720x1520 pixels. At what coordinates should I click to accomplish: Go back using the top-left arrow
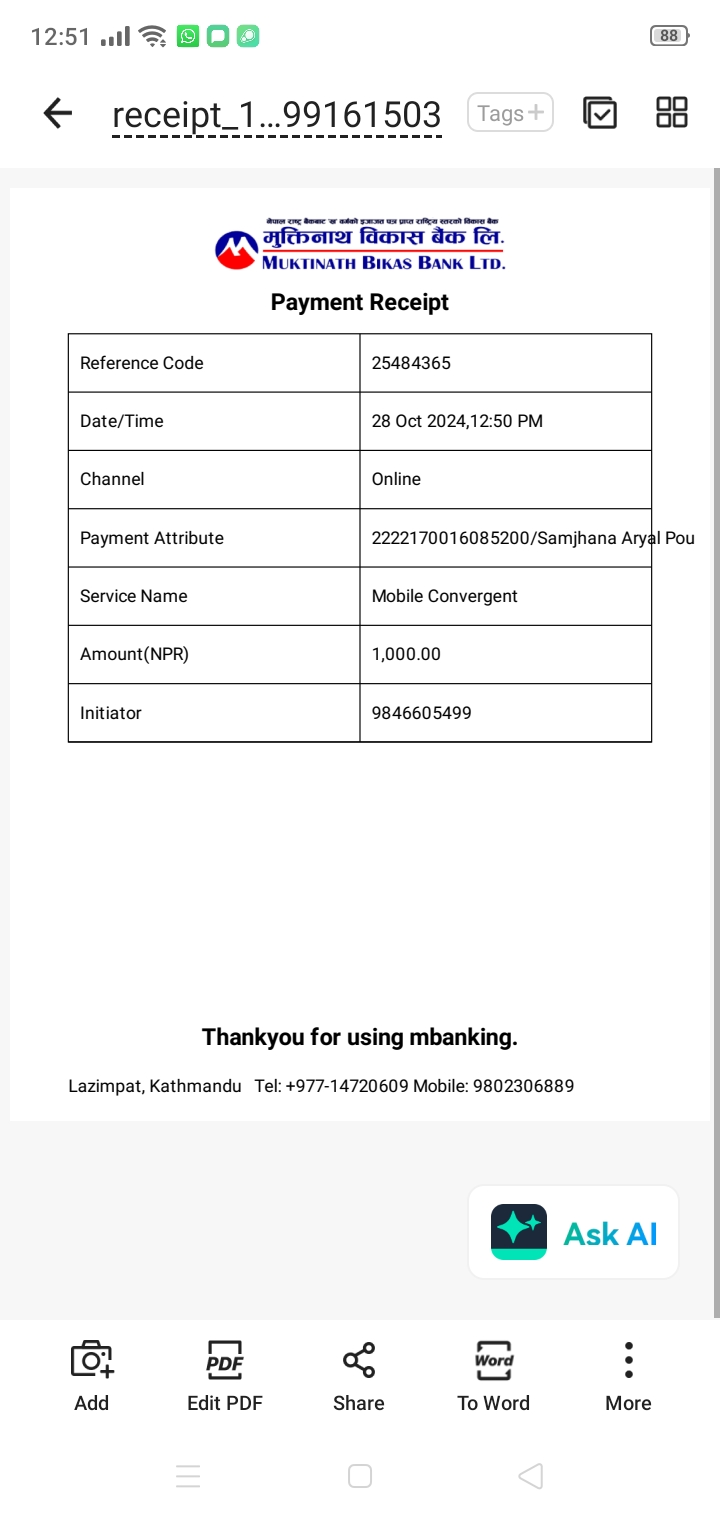(58, 114)
